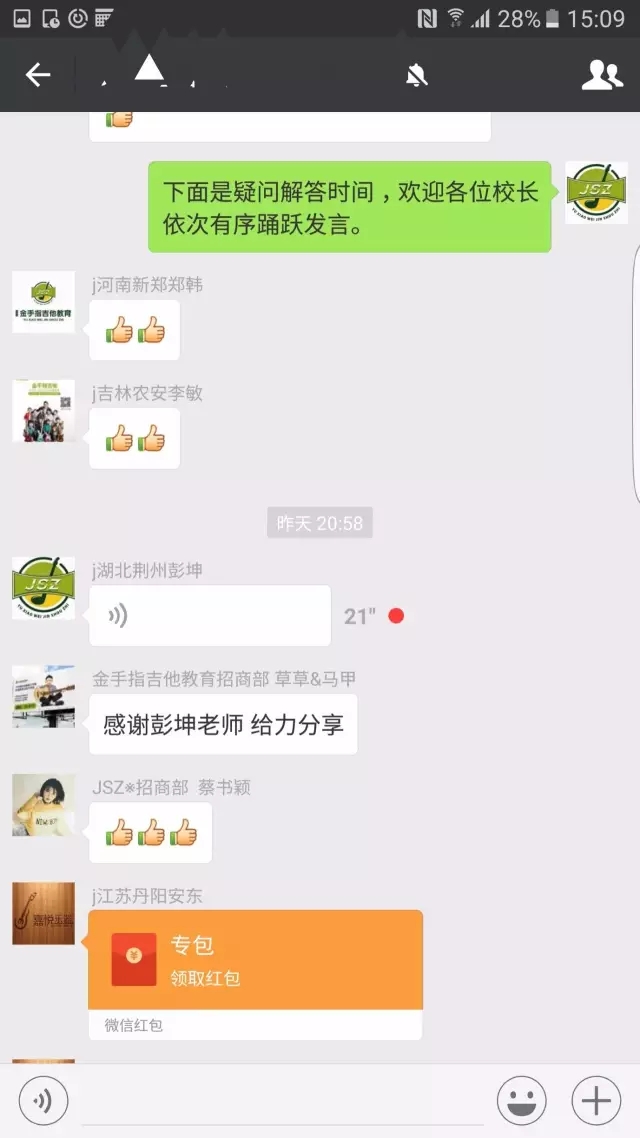Open own avatar beside the green message
Viewport: 640px width, 1138px height.
point(596,192)
